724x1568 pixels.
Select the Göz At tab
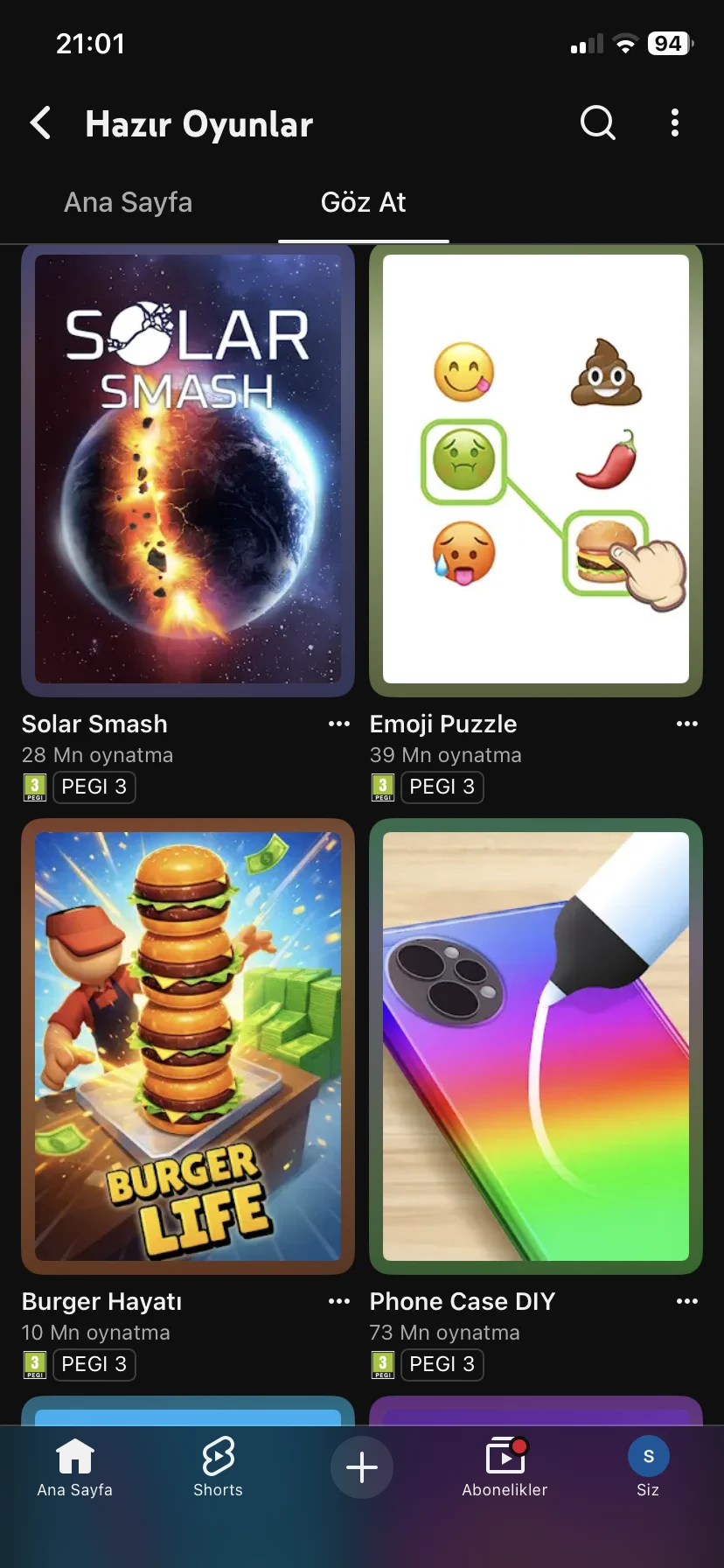pos(363,202)
